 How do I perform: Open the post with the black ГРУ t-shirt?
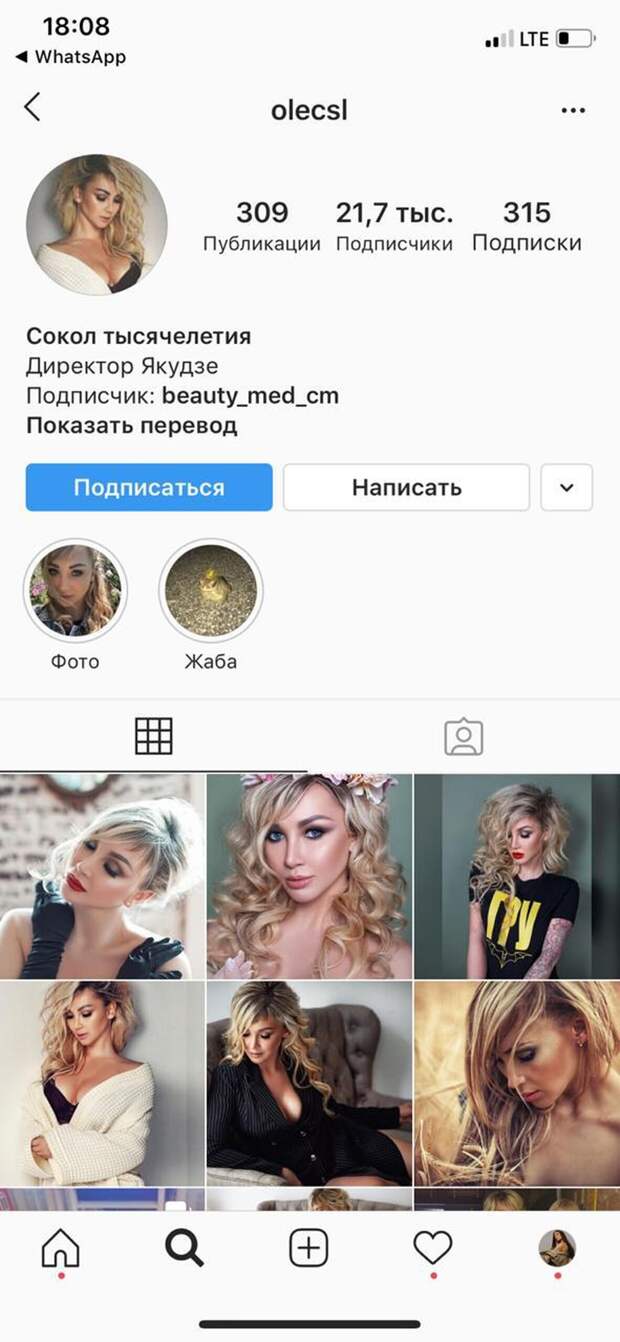point(517,876)
